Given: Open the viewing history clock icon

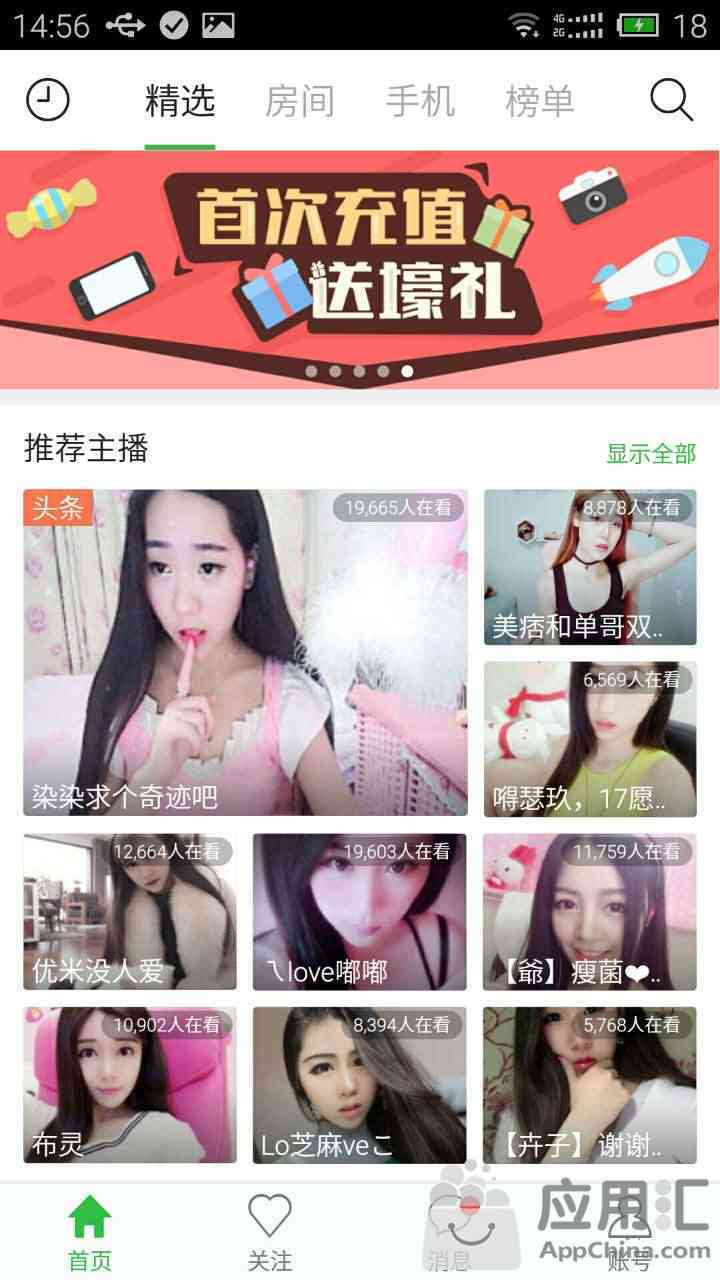Looking at the screenshot, I should pos(47,100).
